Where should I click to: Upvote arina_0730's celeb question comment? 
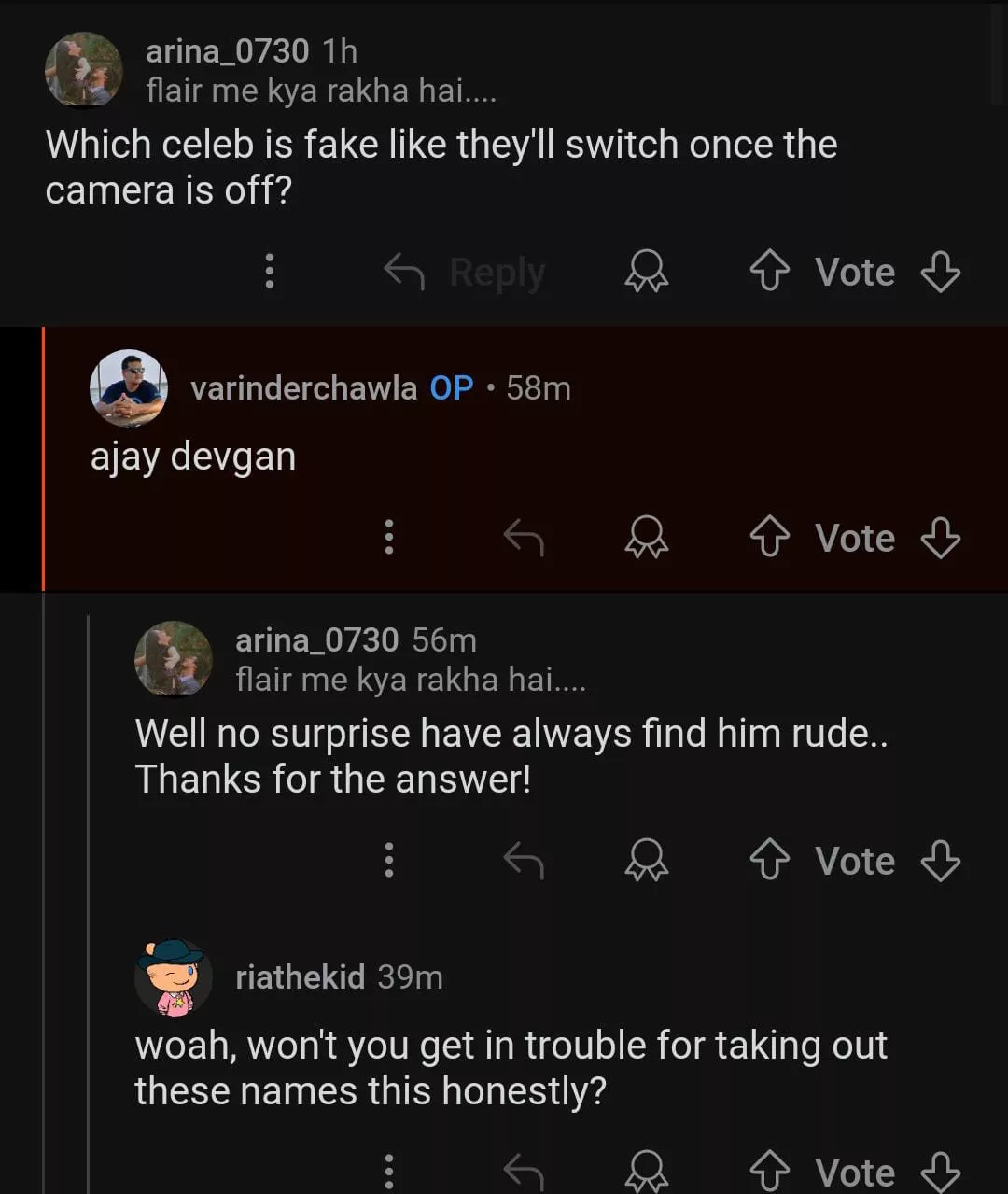pos(770,273)
